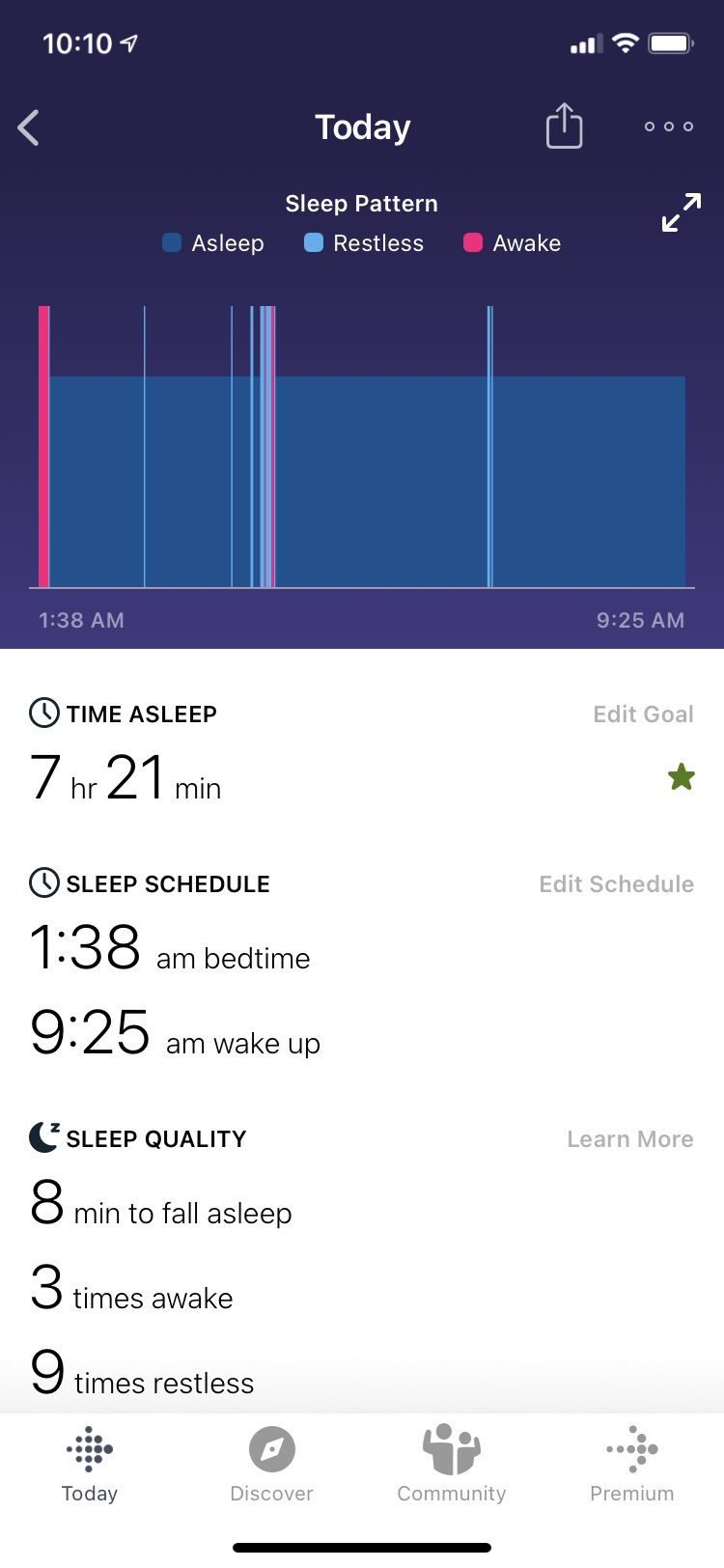The height and width of the screenshot is (1568, 724).
Task: Open the three-dot overflow menu
Action: [668, 126]
